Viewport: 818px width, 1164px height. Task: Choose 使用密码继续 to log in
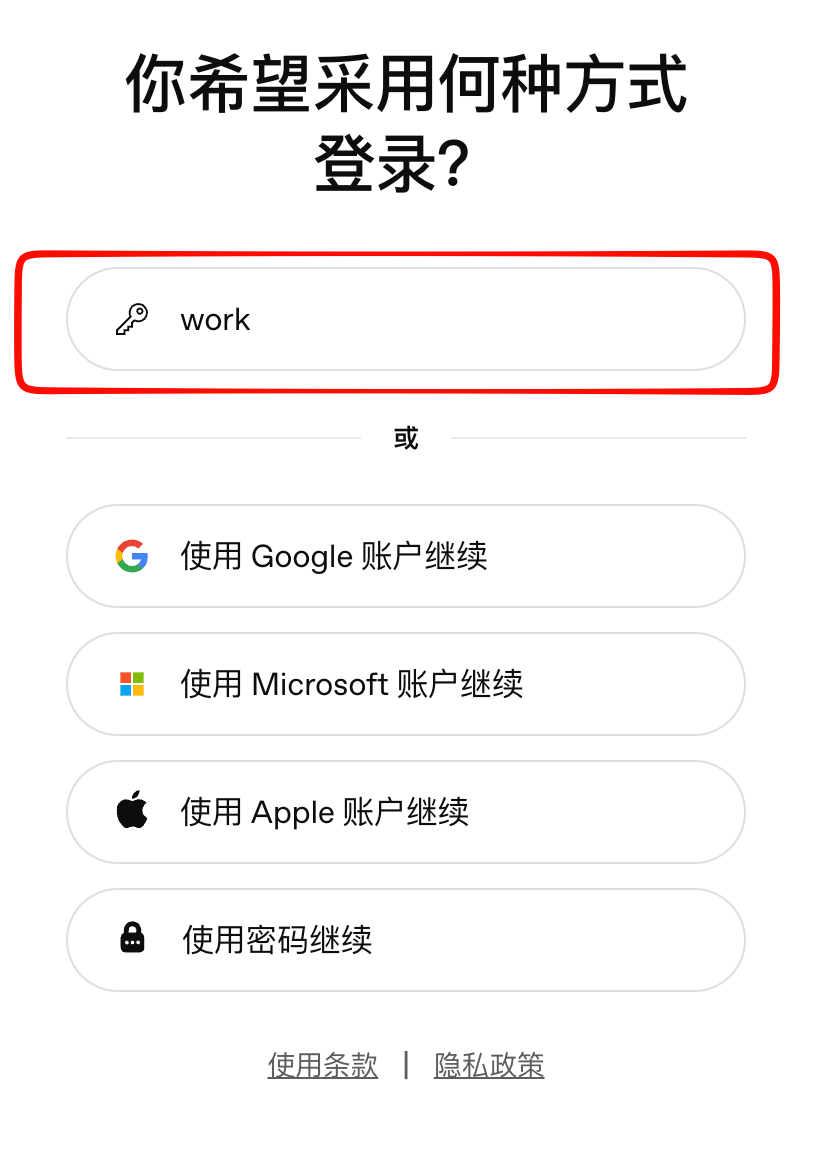(406, 940)
